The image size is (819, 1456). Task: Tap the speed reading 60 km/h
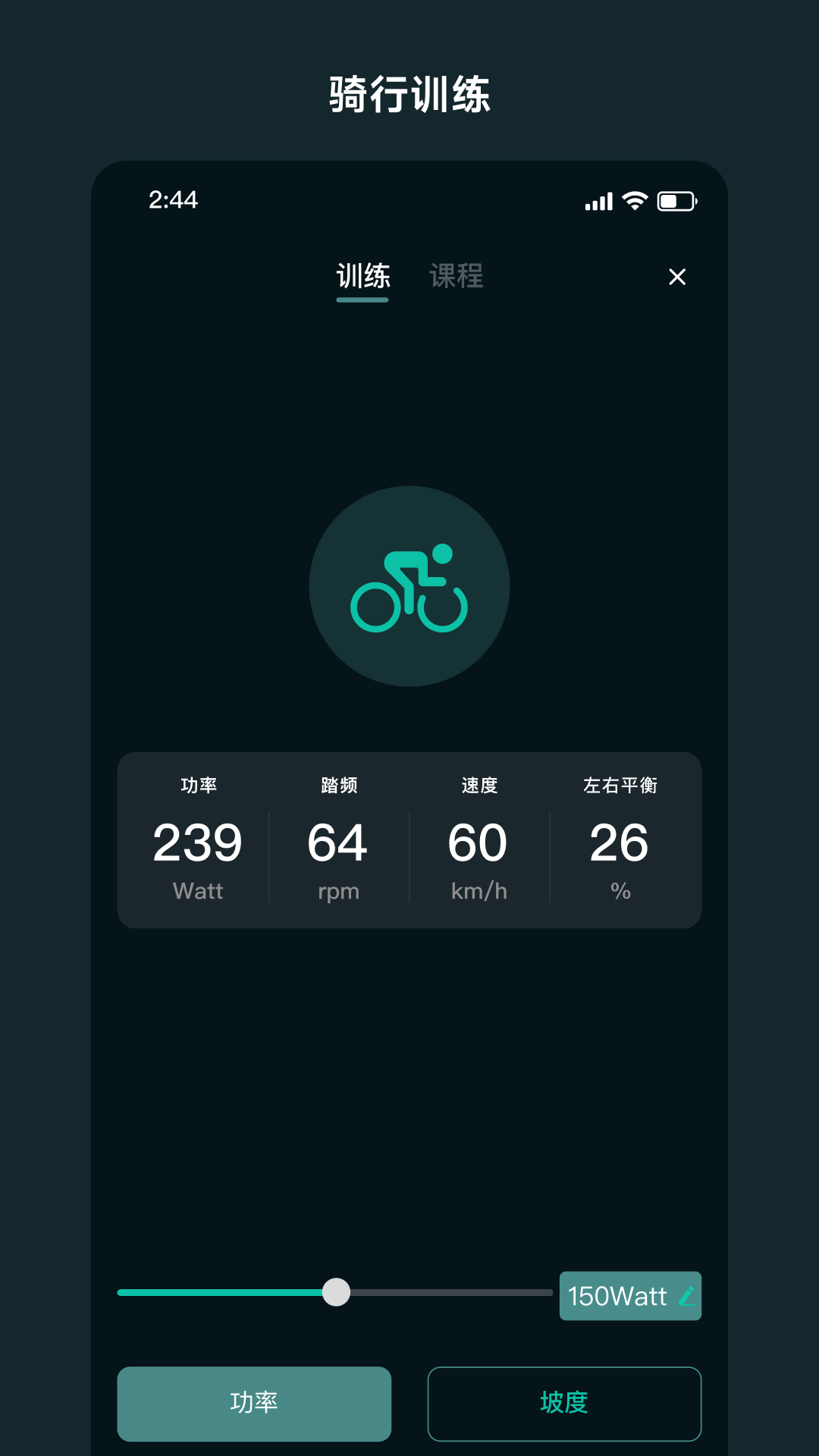pyautogui.click(x=479, y=843)
